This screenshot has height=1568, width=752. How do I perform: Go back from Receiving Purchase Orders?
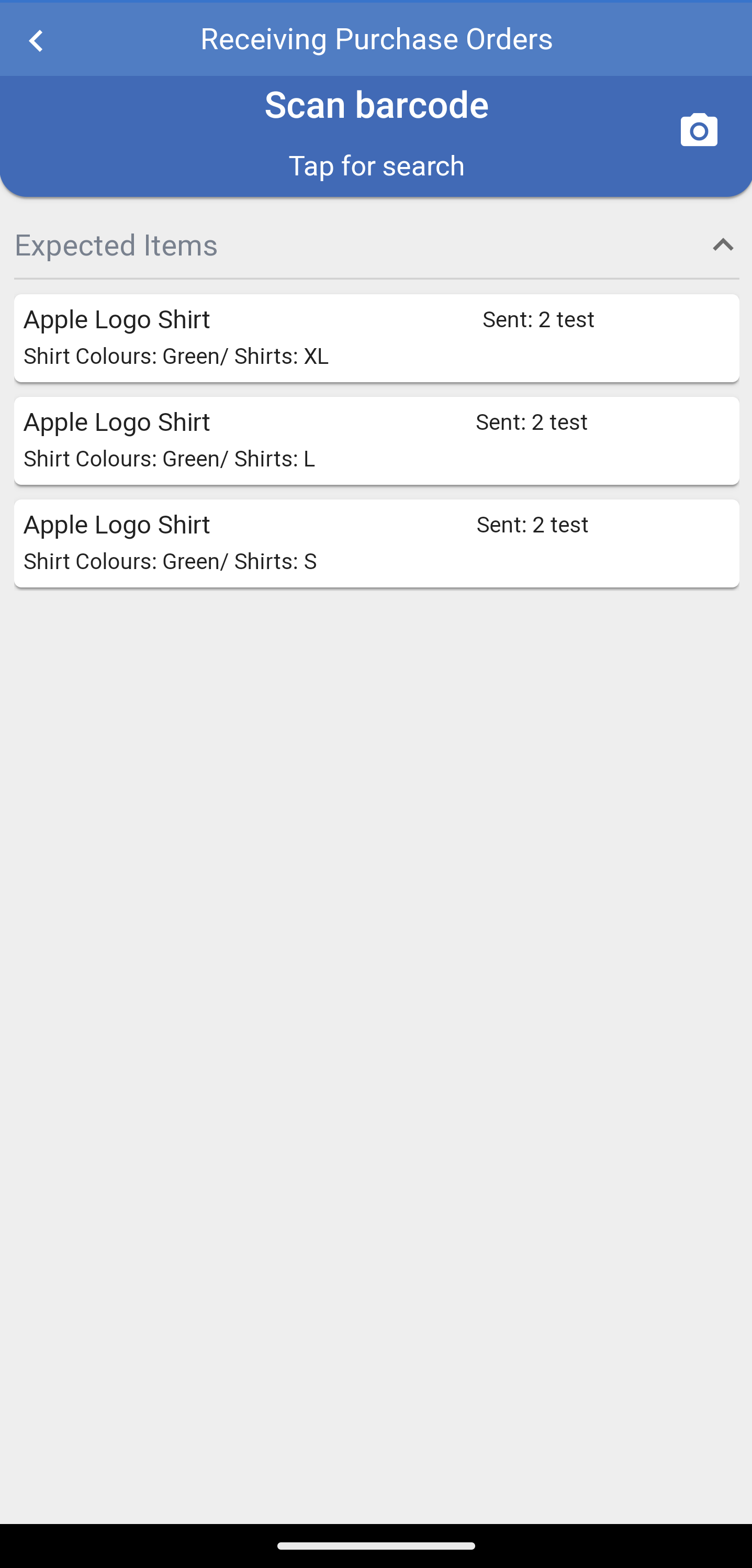tap(36, 41)
